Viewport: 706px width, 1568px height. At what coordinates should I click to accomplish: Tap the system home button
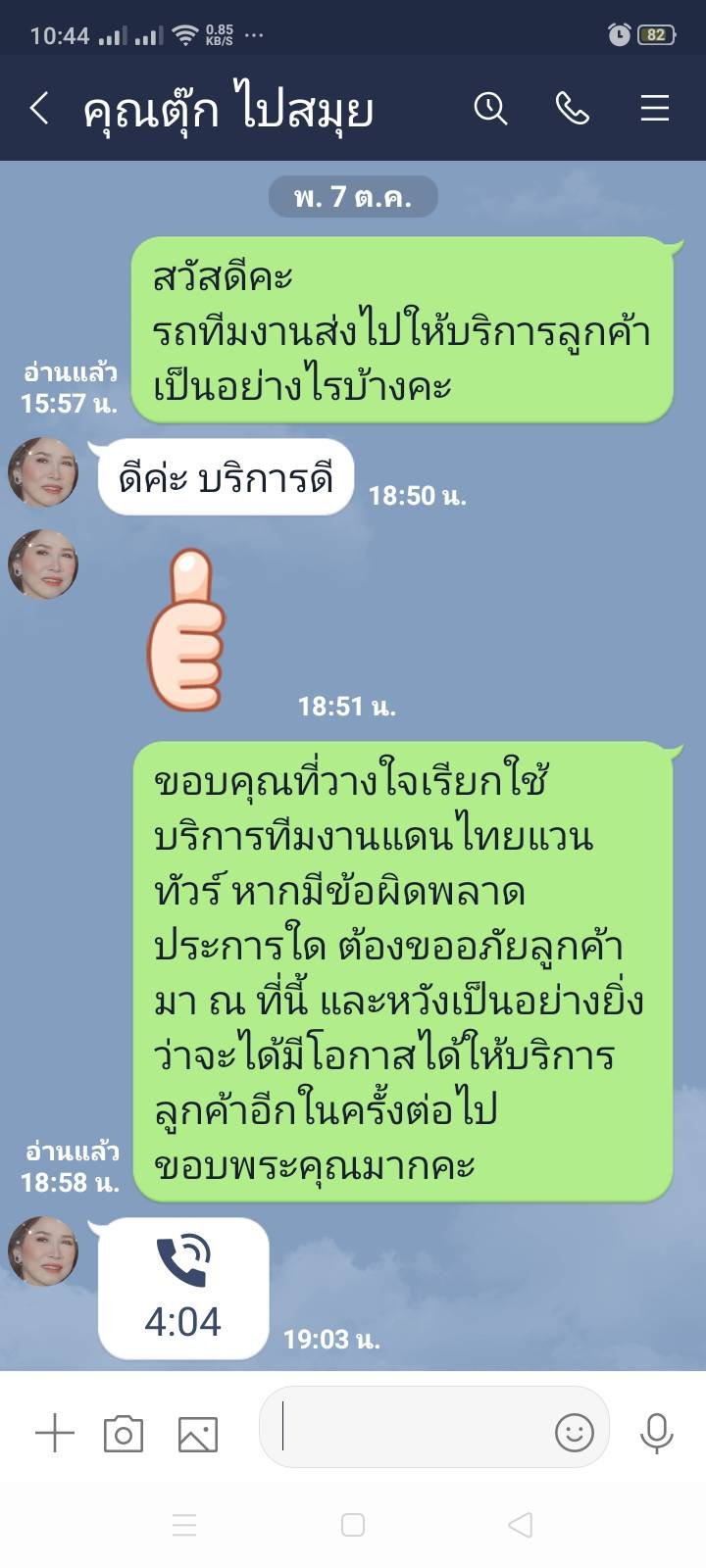tap(353, 1525)
